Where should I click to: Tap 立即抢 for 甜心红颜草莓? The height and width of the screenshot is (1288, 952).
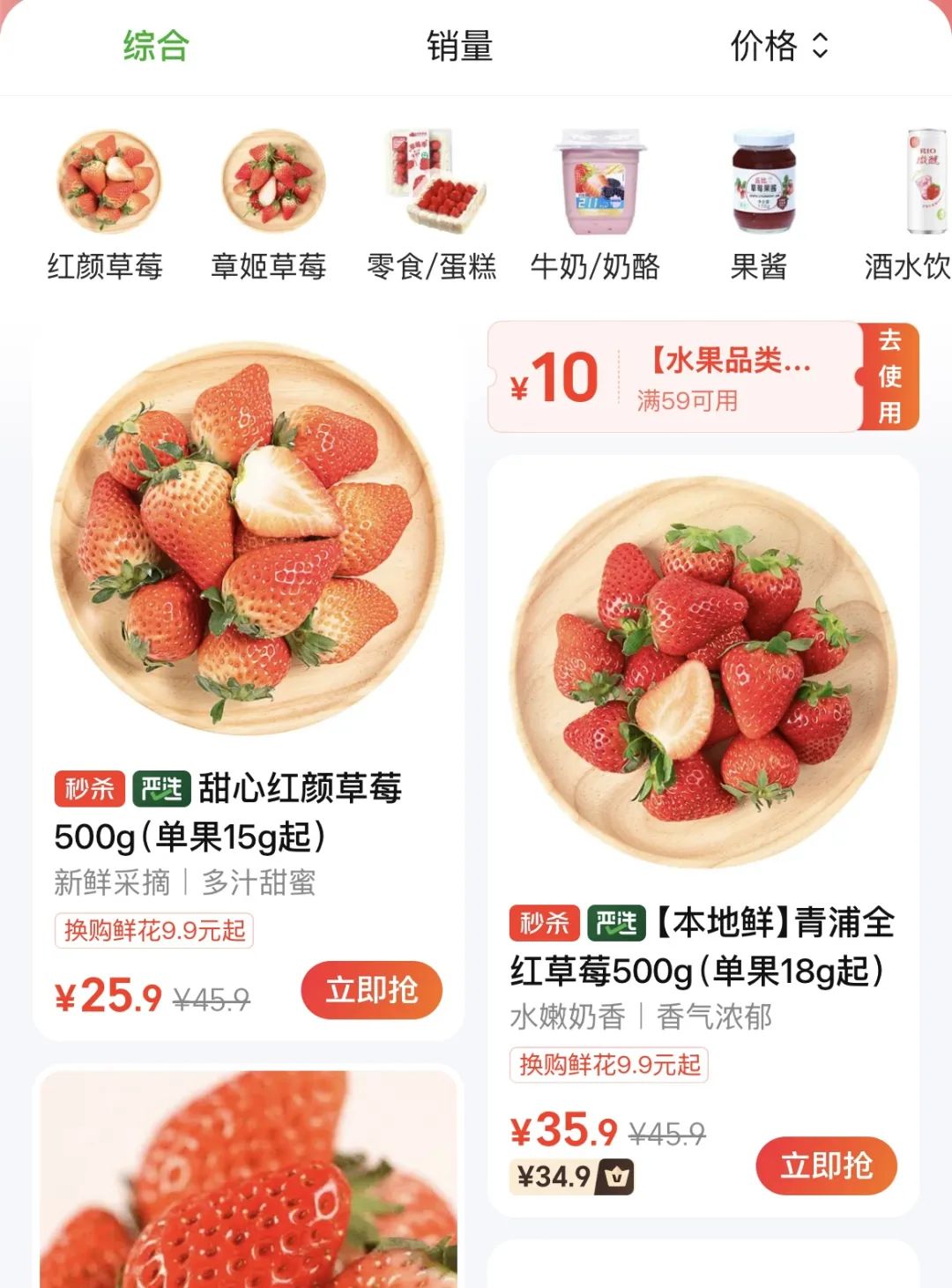371,990
